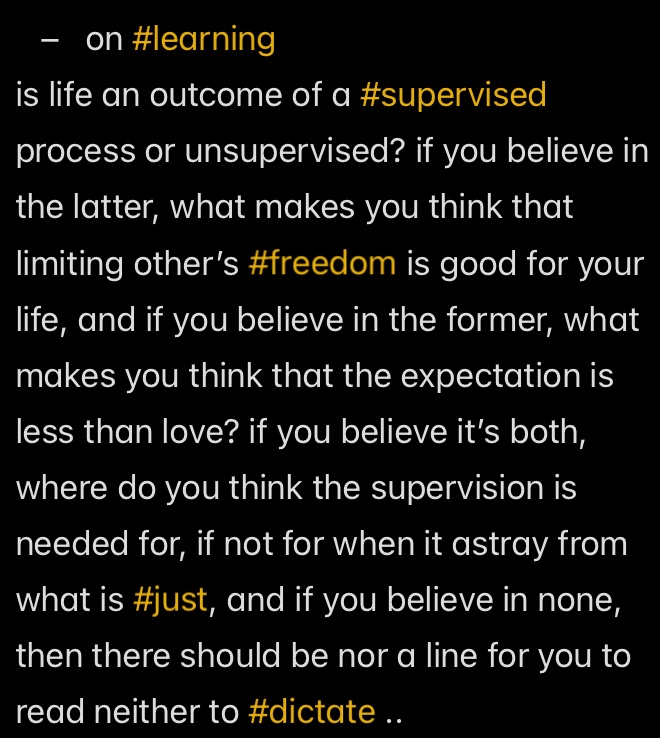Viewport: 660px width, 738px height.
Task: Open the #learning tag
Action: point(203,40)
